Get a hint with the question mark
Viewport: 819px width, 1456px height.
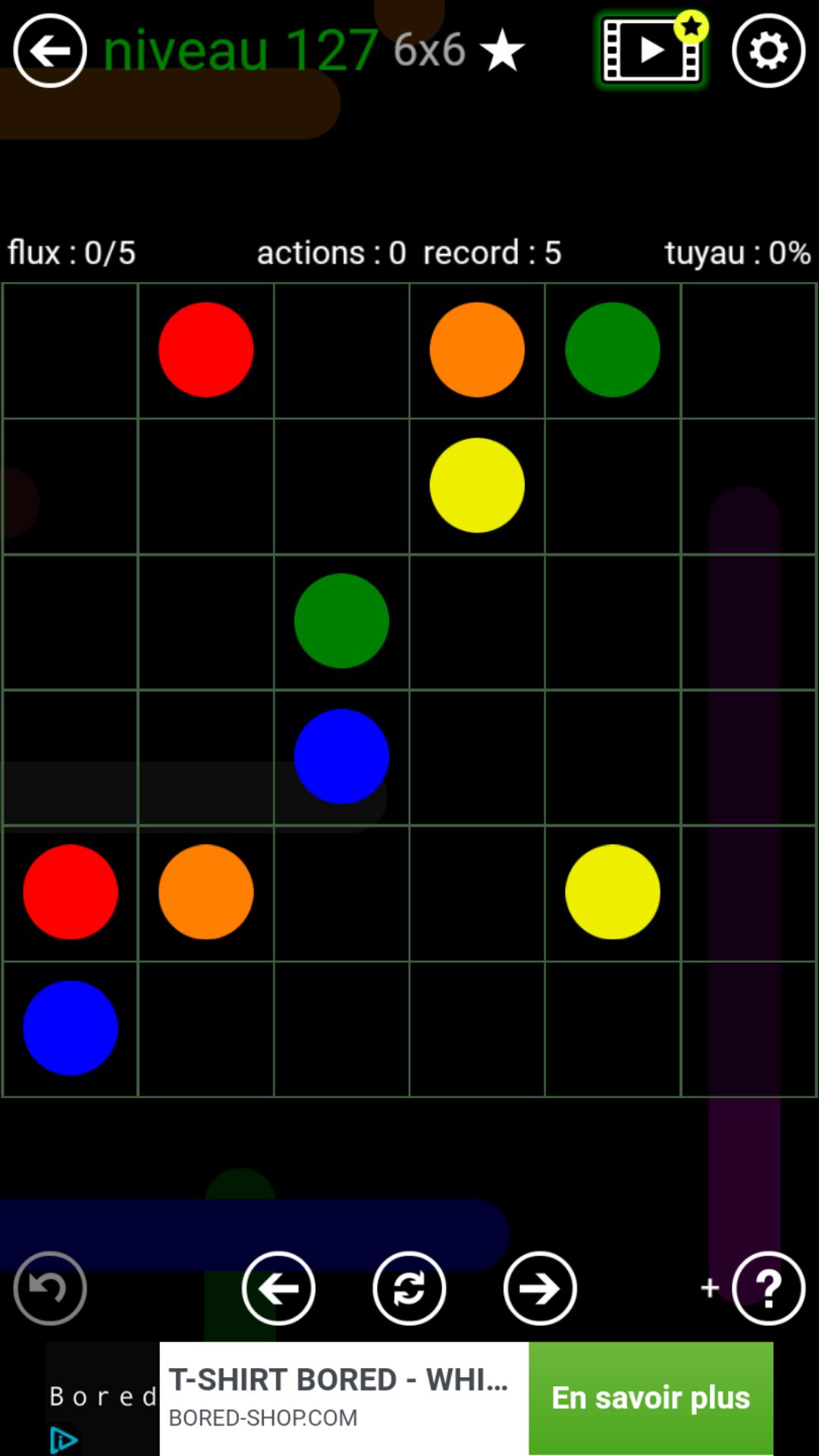[x=768, y=1288]
